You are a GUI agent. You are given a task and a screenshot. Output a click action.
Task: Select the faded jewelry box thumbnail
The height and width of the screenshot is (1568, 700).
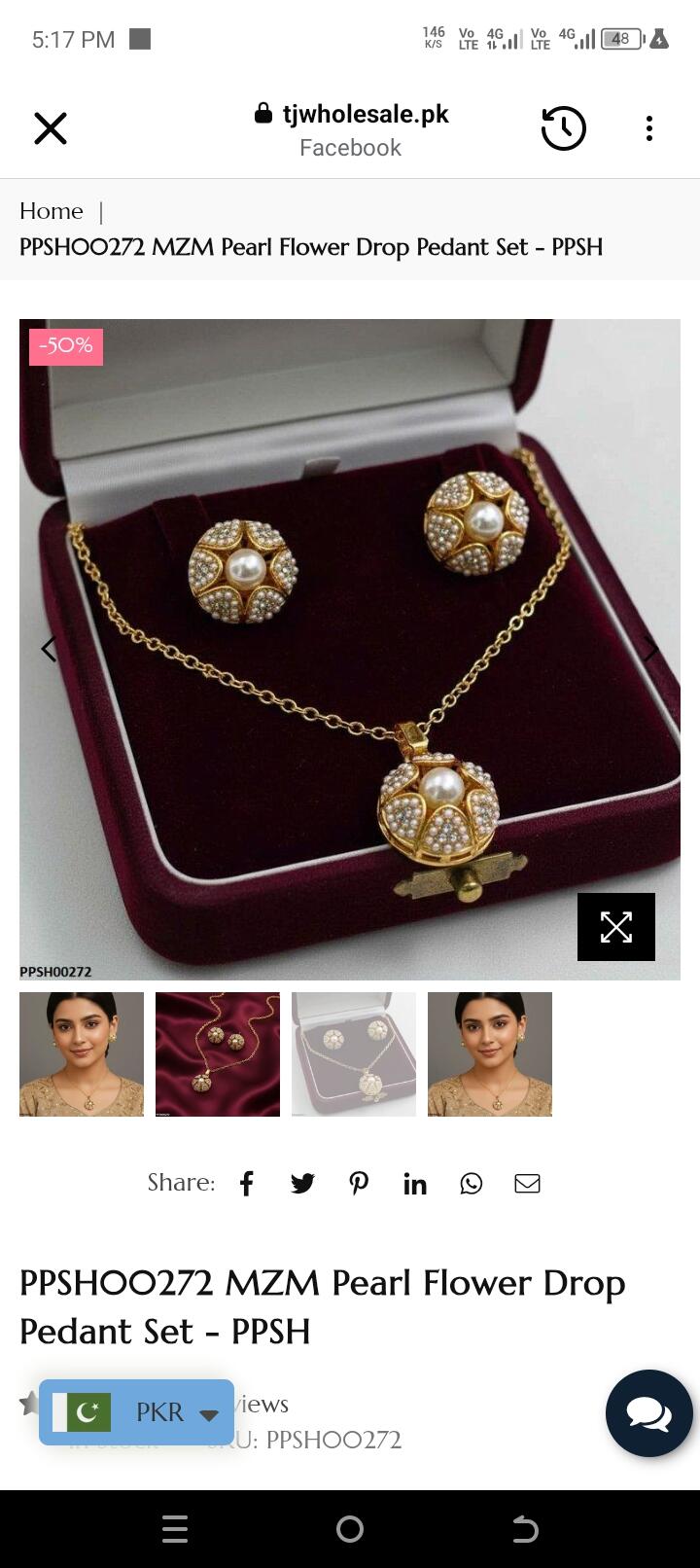(354, 1054)
